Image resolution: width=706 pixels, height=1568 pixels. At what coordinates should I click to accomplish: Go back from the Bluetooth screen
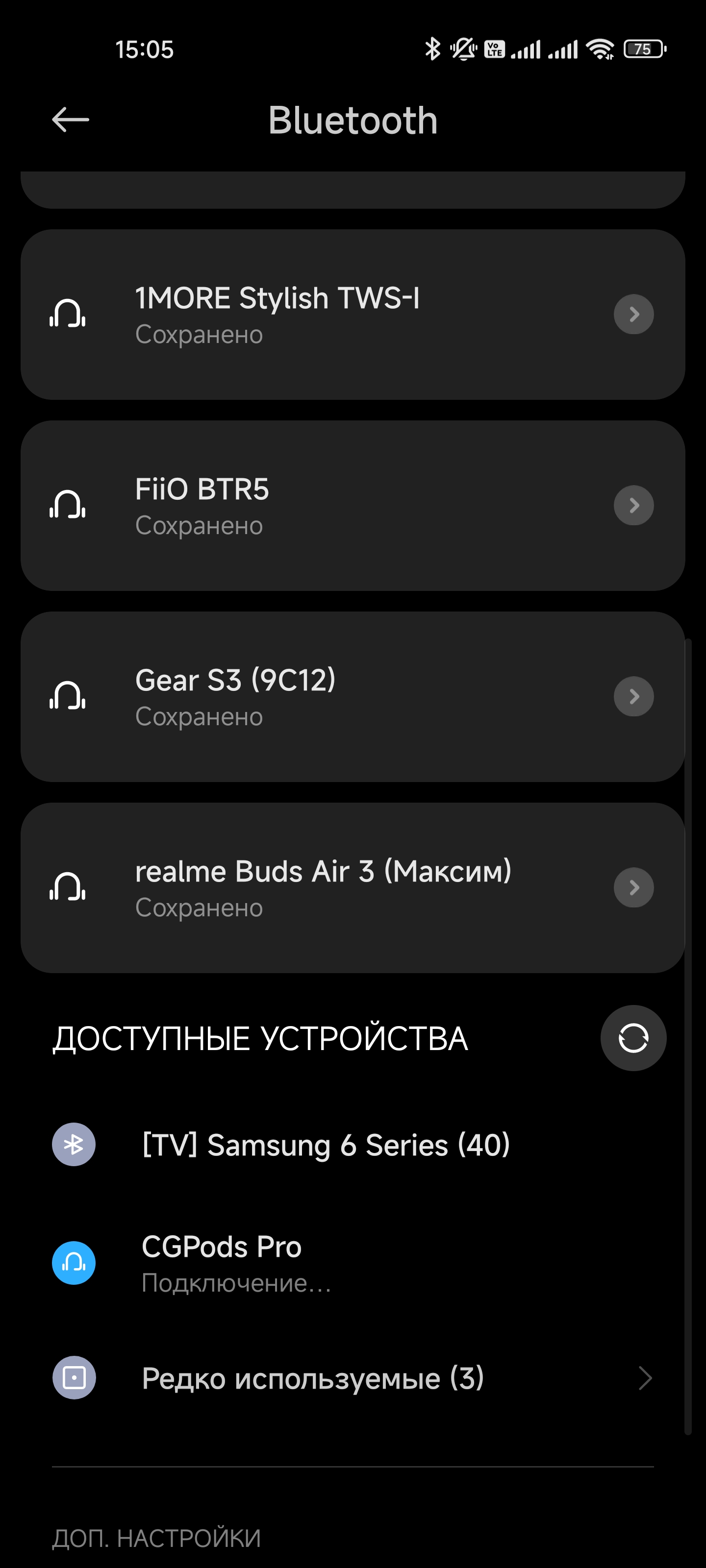click(x=71, y=119)
